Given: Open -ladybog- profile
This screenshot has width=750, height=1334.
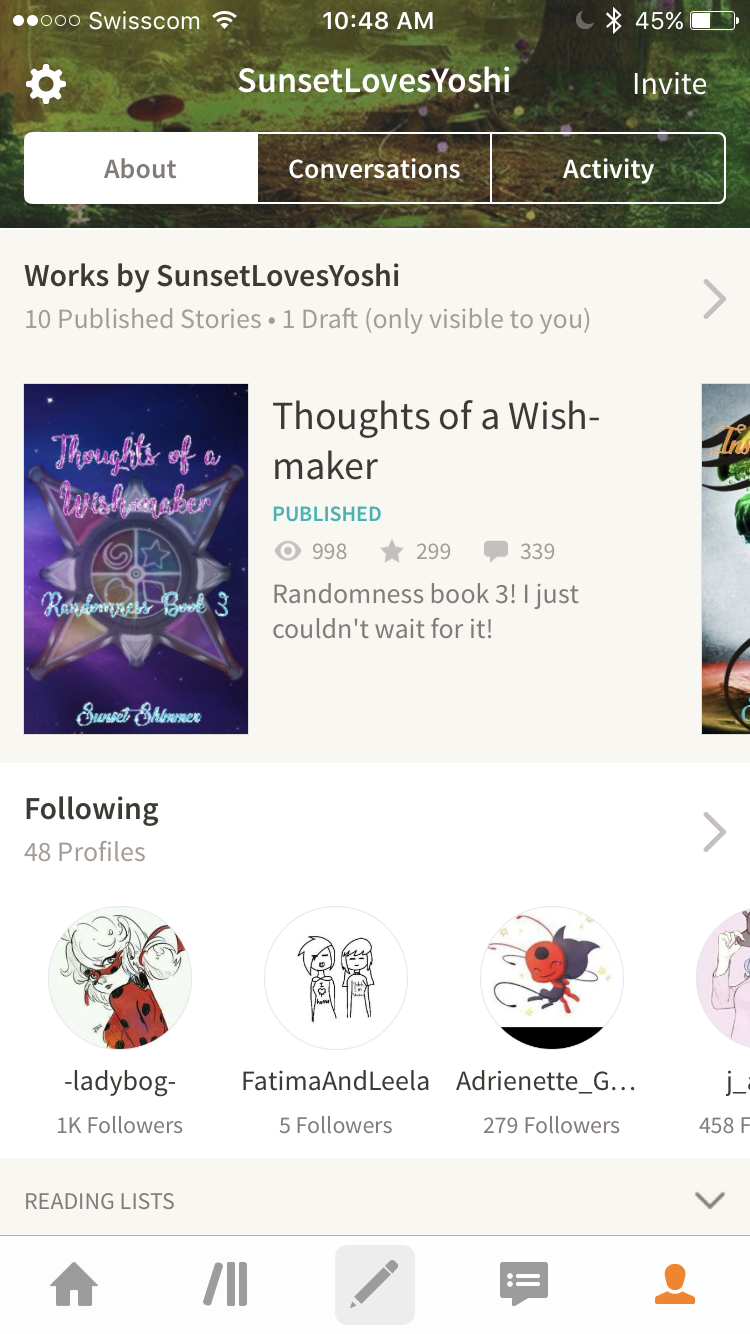Looking at the screenshot, I should tap(120, 978).
